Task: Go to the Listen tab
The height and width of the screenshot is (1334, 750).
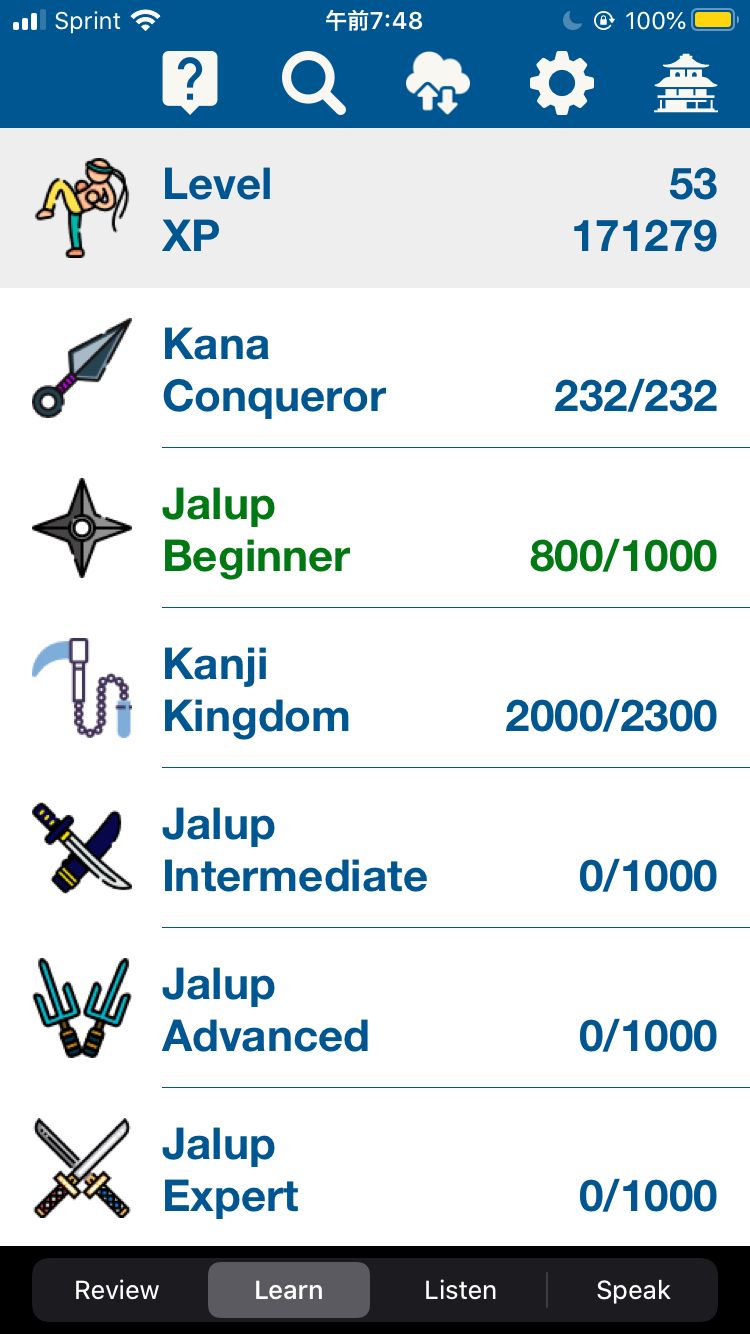Action: point(460,1290)
